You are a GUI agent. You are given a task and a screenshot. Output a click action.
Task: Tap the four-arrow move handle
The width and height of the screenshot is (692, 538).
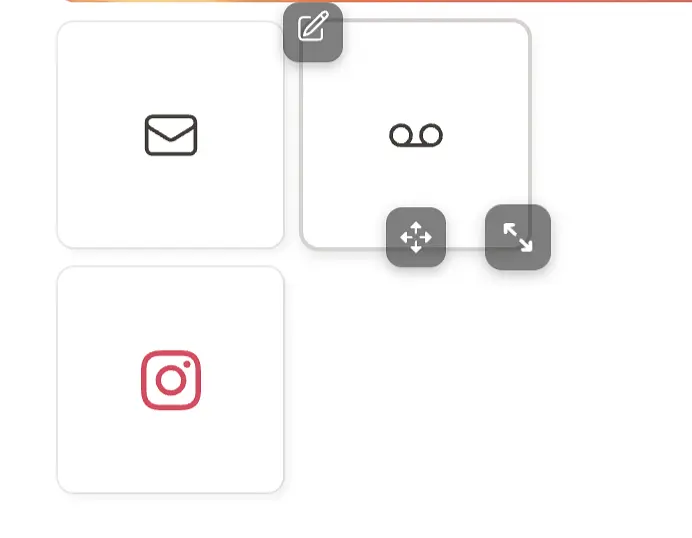tap(416, 237)
